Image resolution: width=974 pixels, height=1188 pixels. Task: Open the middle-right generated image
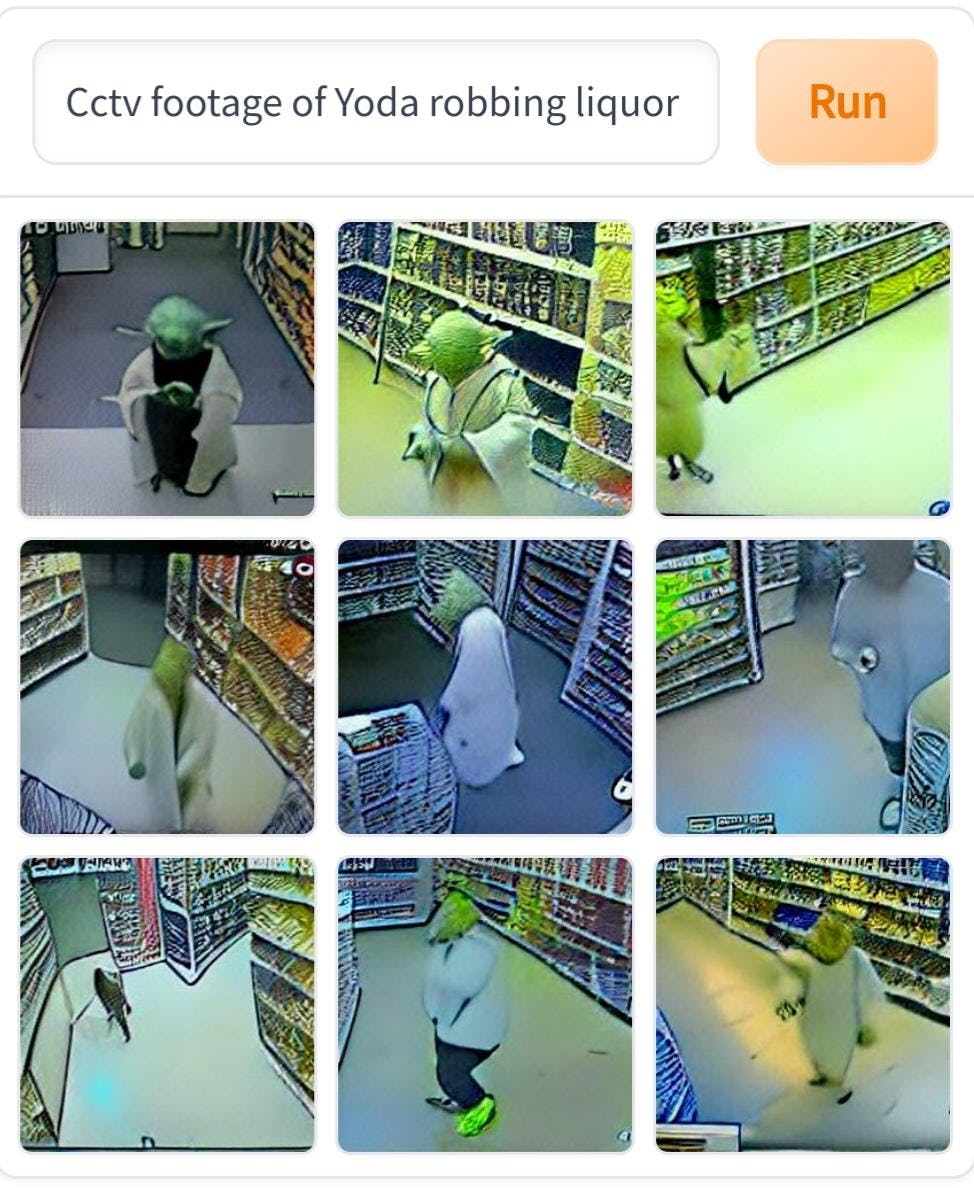tap(803, 687)
